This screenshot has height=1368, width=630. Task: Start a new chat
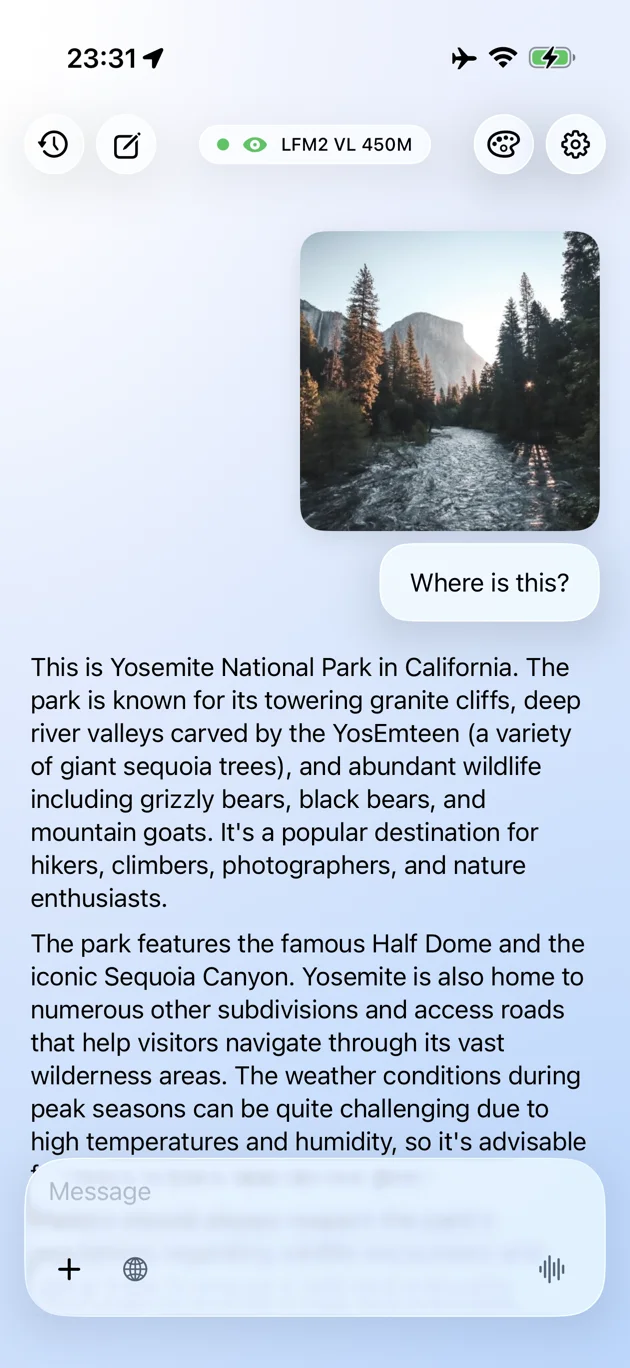coord(126,145)
